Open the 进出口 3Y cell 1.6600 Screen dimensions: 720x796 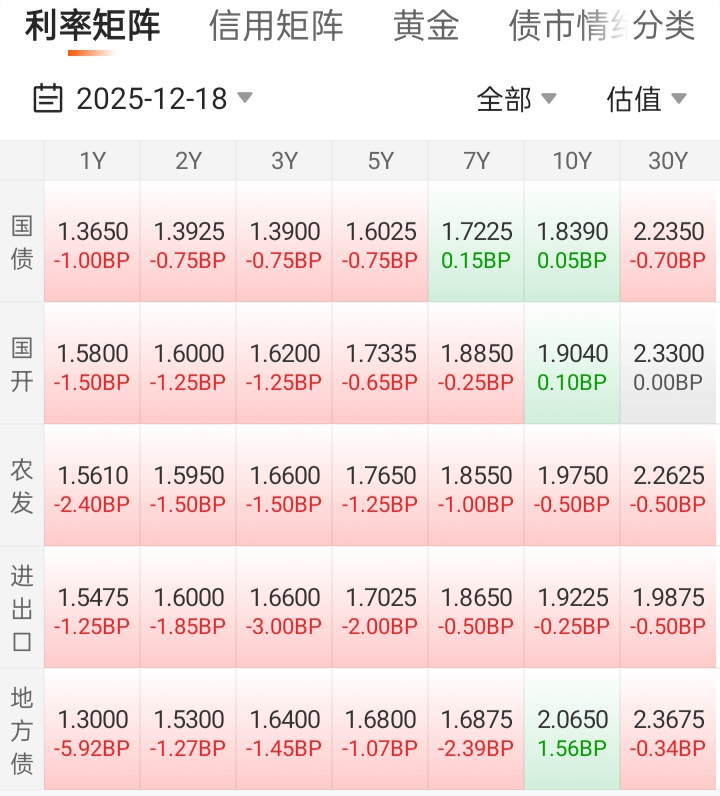pos(284,609)
